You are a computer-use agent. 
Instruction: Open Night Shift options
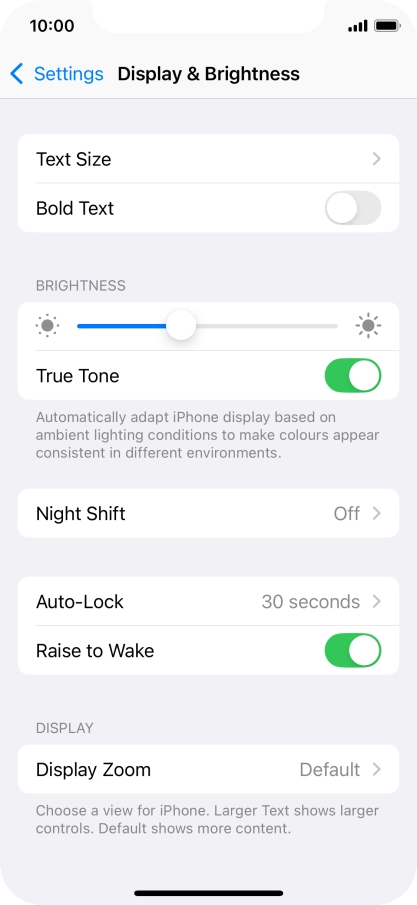click(208, 513)
